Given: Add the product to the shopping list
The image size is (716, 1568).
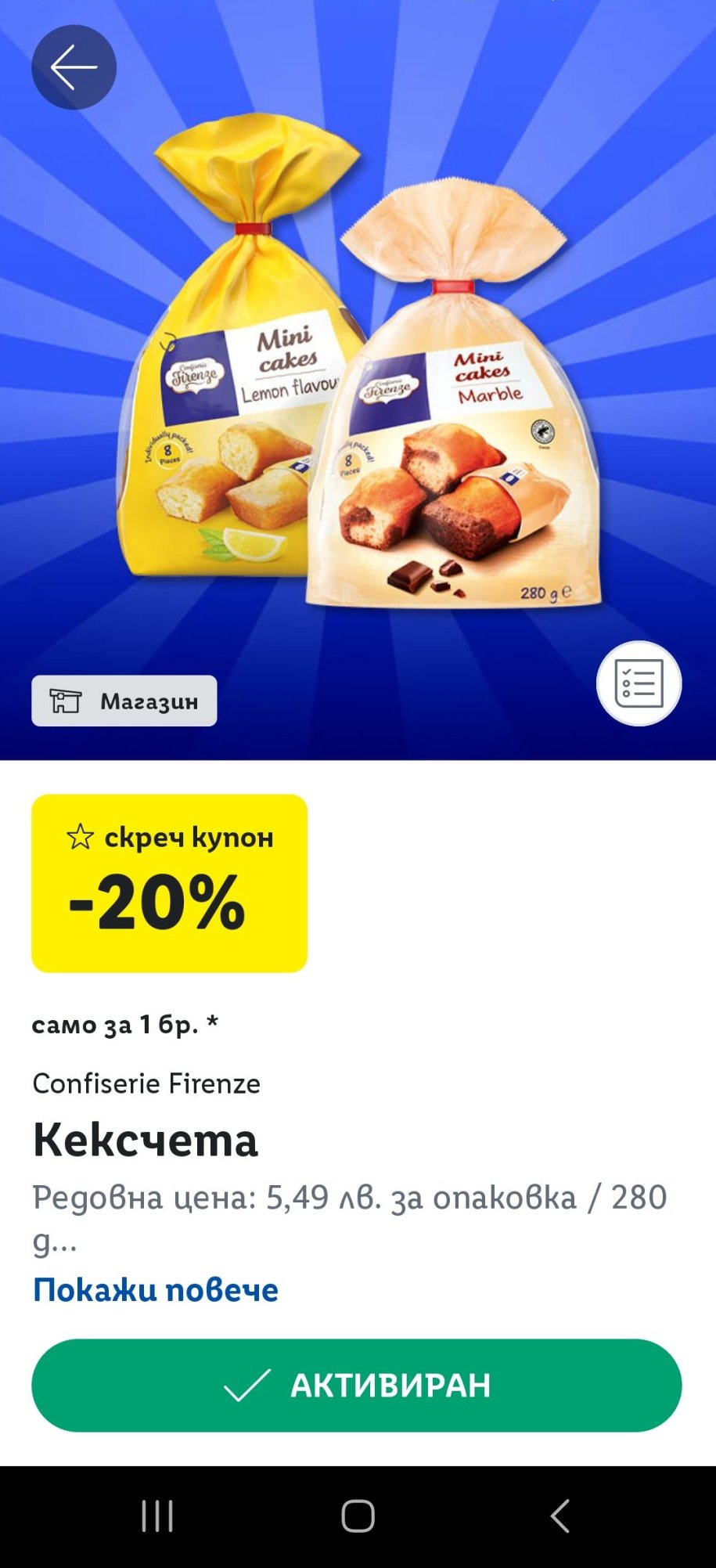Looking at the screenshot, I should click(x=639, y=683).
